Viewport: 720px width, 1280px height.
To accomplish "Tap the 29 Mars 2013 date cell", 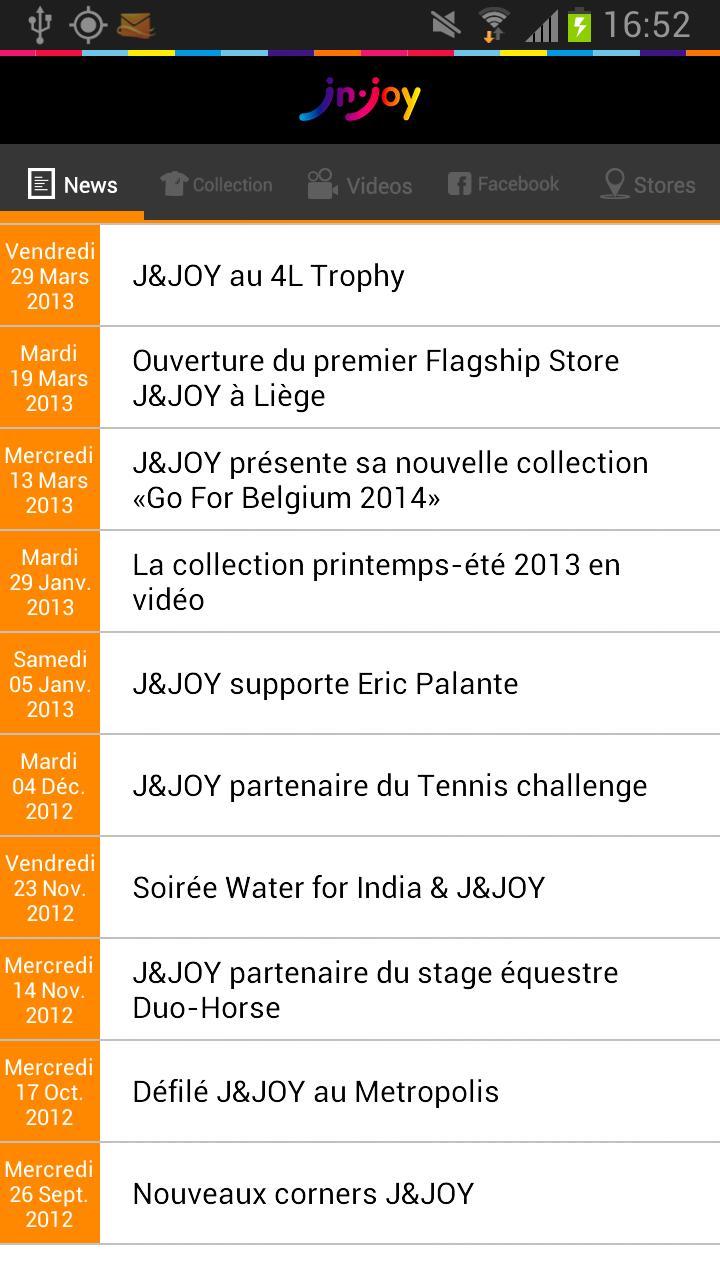I will click(x=50, y=276).
